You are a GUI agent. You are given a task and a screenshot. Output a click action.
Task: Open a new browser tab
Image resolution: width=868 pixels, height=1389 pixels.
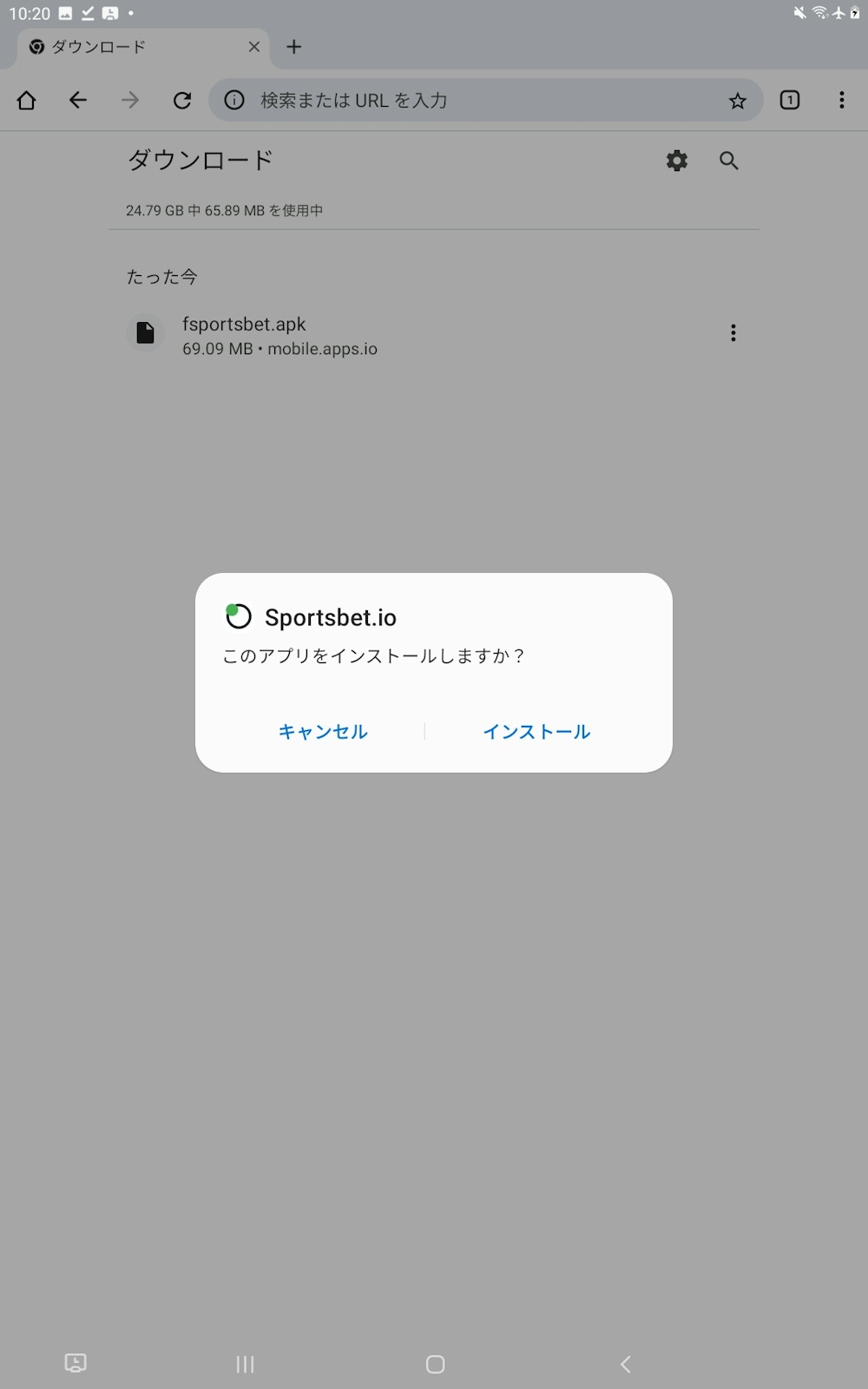(294, 47)
